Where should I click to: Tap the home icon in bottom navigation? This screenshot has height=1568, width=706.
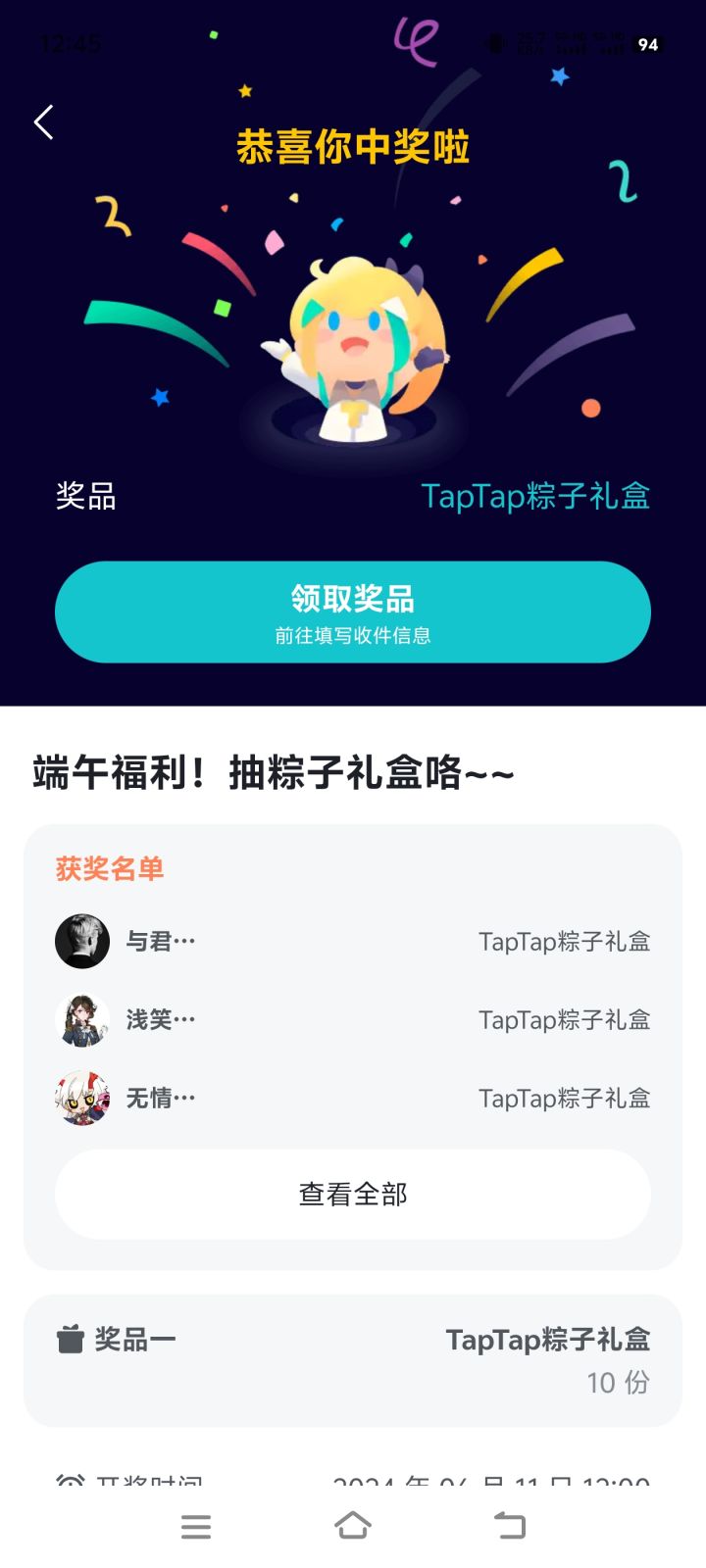353,1526
